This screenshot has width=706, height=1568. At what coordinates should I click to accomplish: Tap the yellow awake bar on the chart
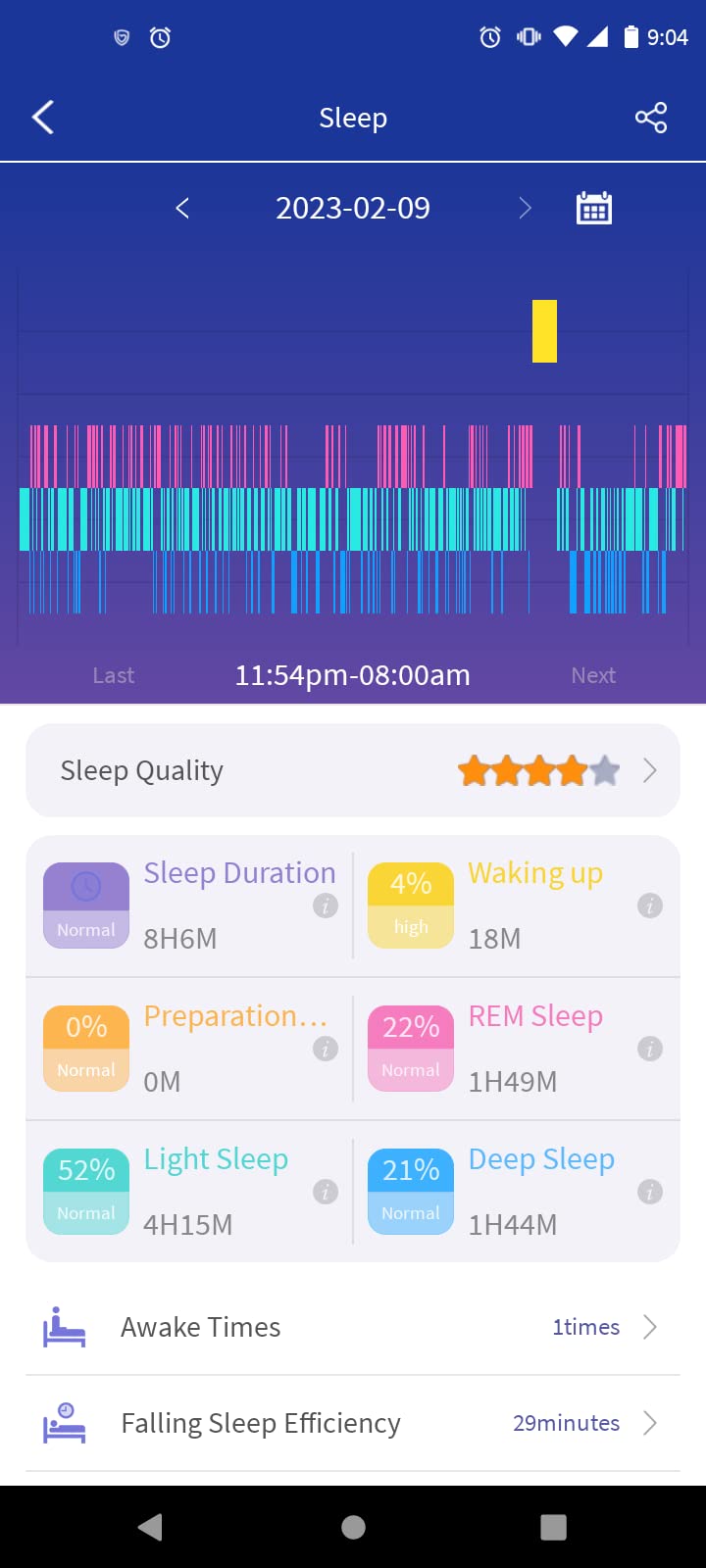pos(544,331)
